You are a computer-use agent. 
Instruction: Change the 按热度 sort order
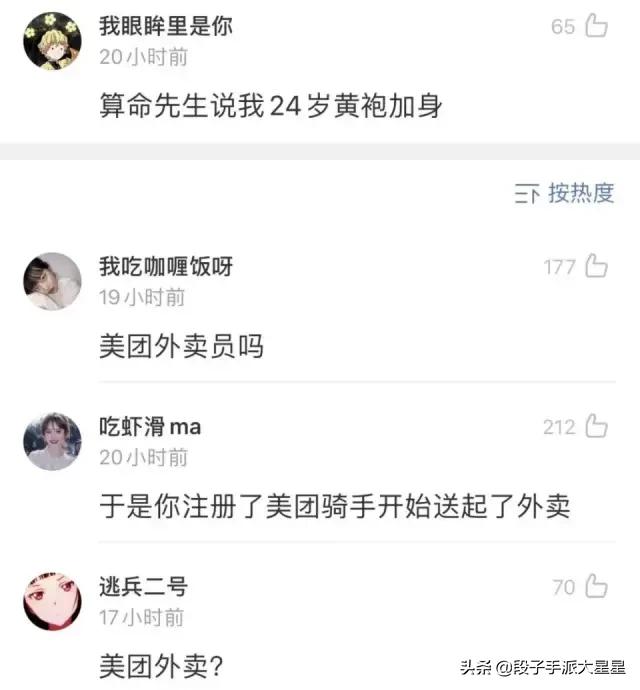point(564,193)
